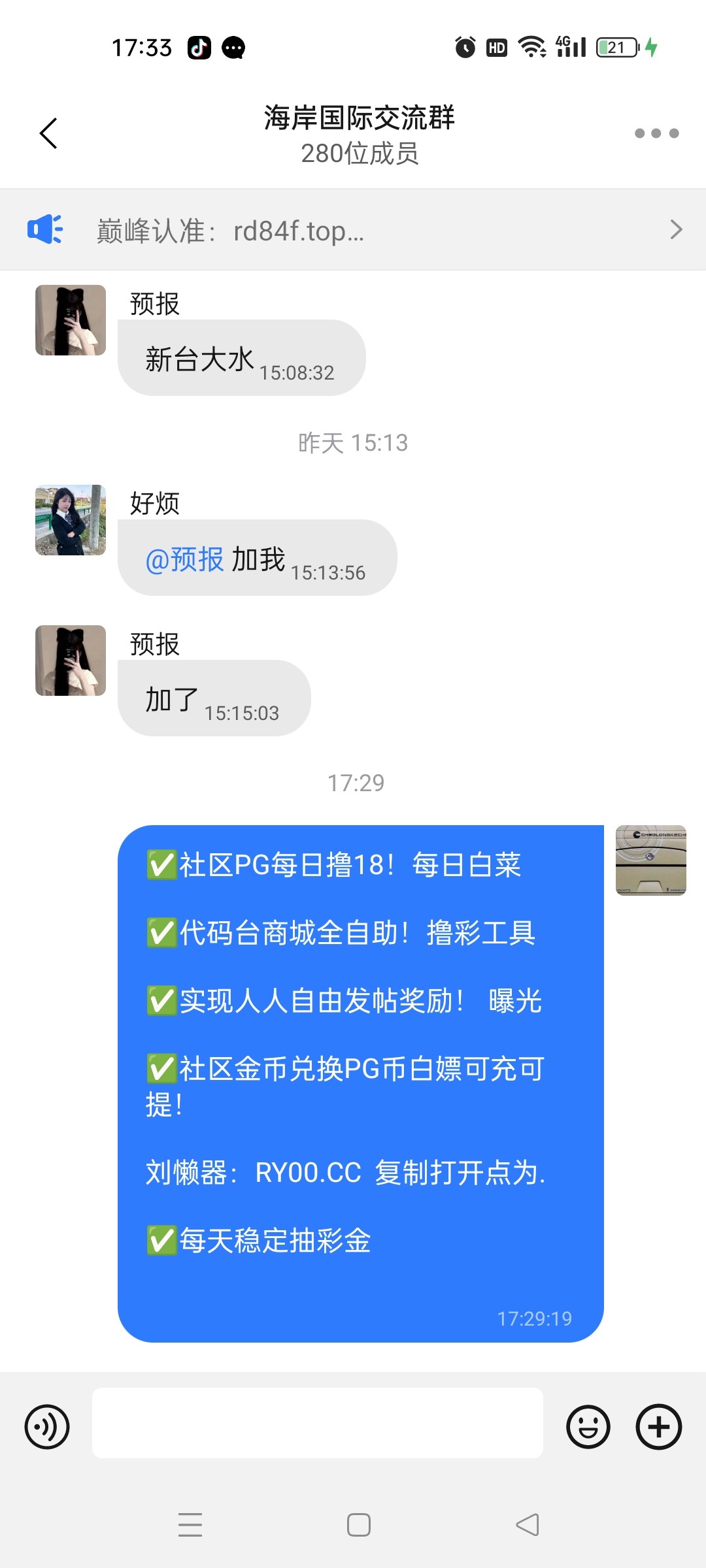Open 好烦's profile avatar
The width and height of the screenshot is (706, 1568).
tap(71, 520)
